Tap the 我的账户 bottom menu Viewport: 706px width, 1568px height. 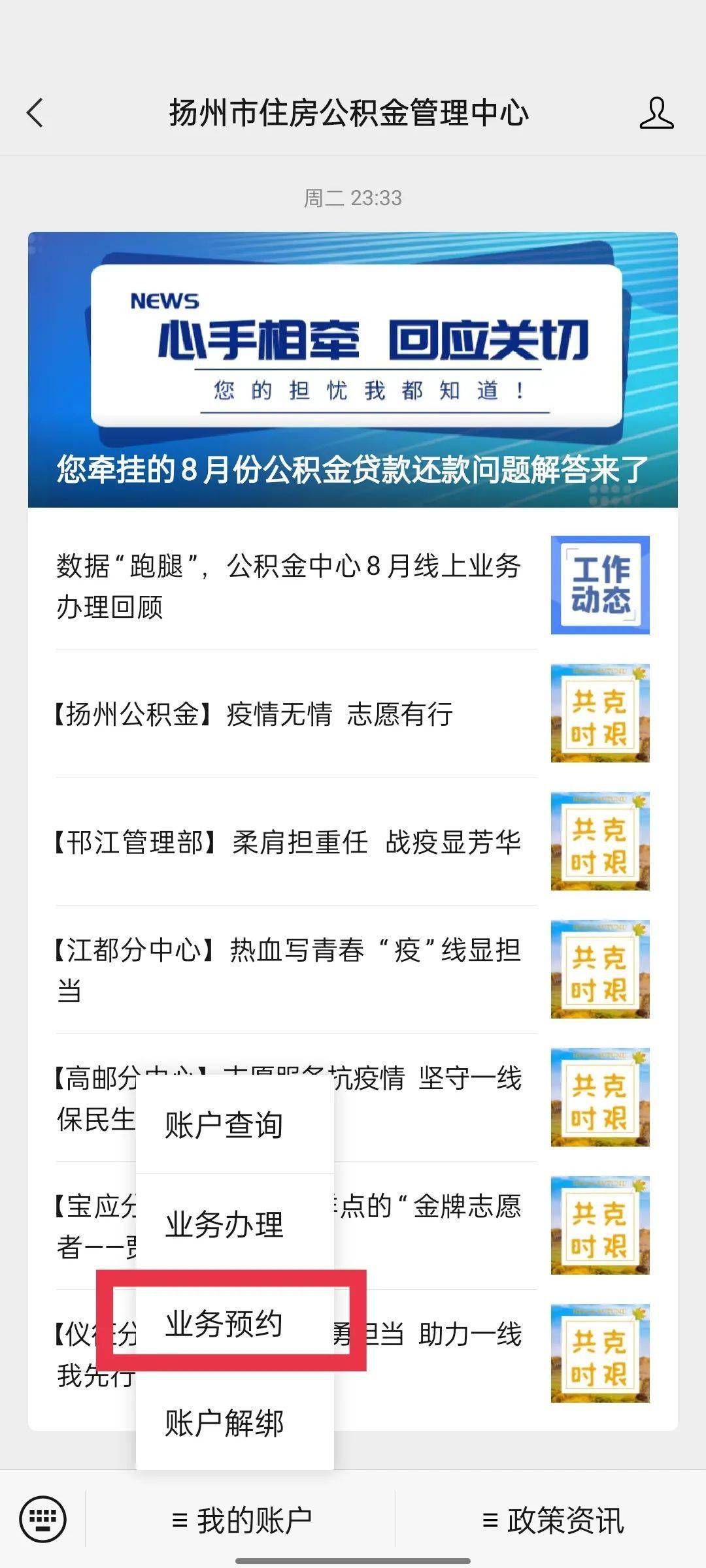(x=241, y=1520)
